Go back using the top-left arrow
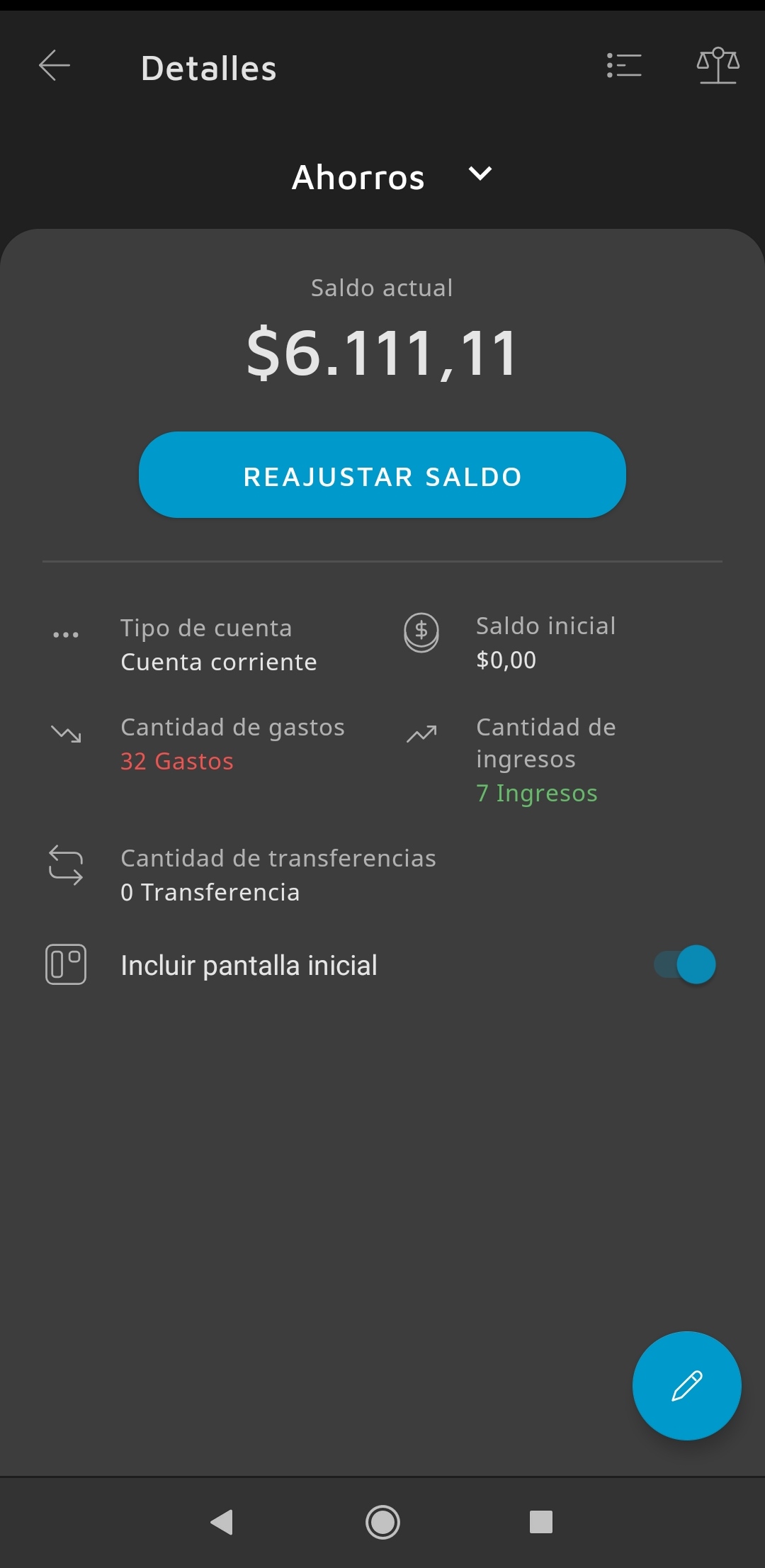The width and height of the screenshot is (765, 1568). (55, 67)
